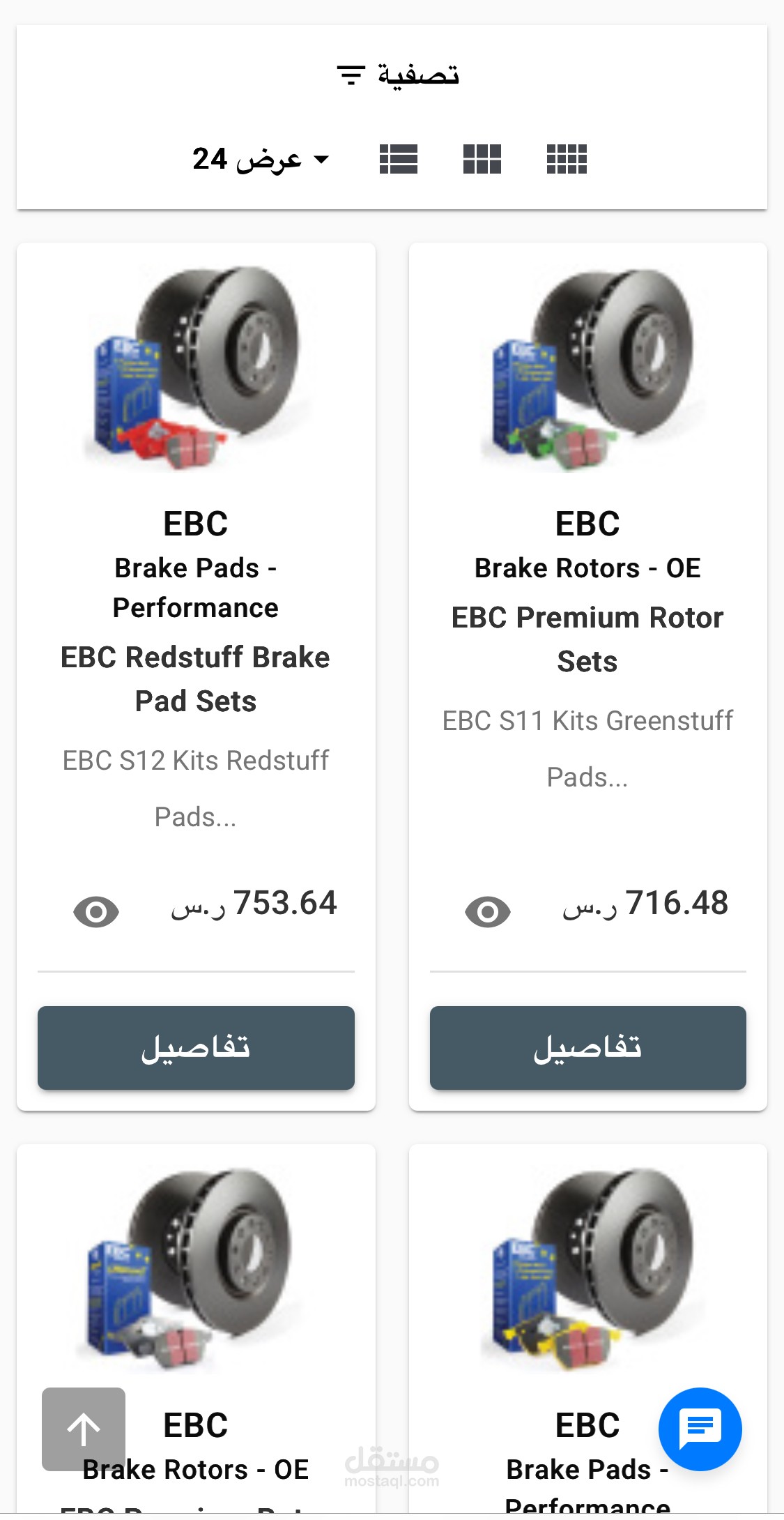Open the blue chat support bubble
The width and height of the screenshot is (784, 1520).
point(700,1429)
